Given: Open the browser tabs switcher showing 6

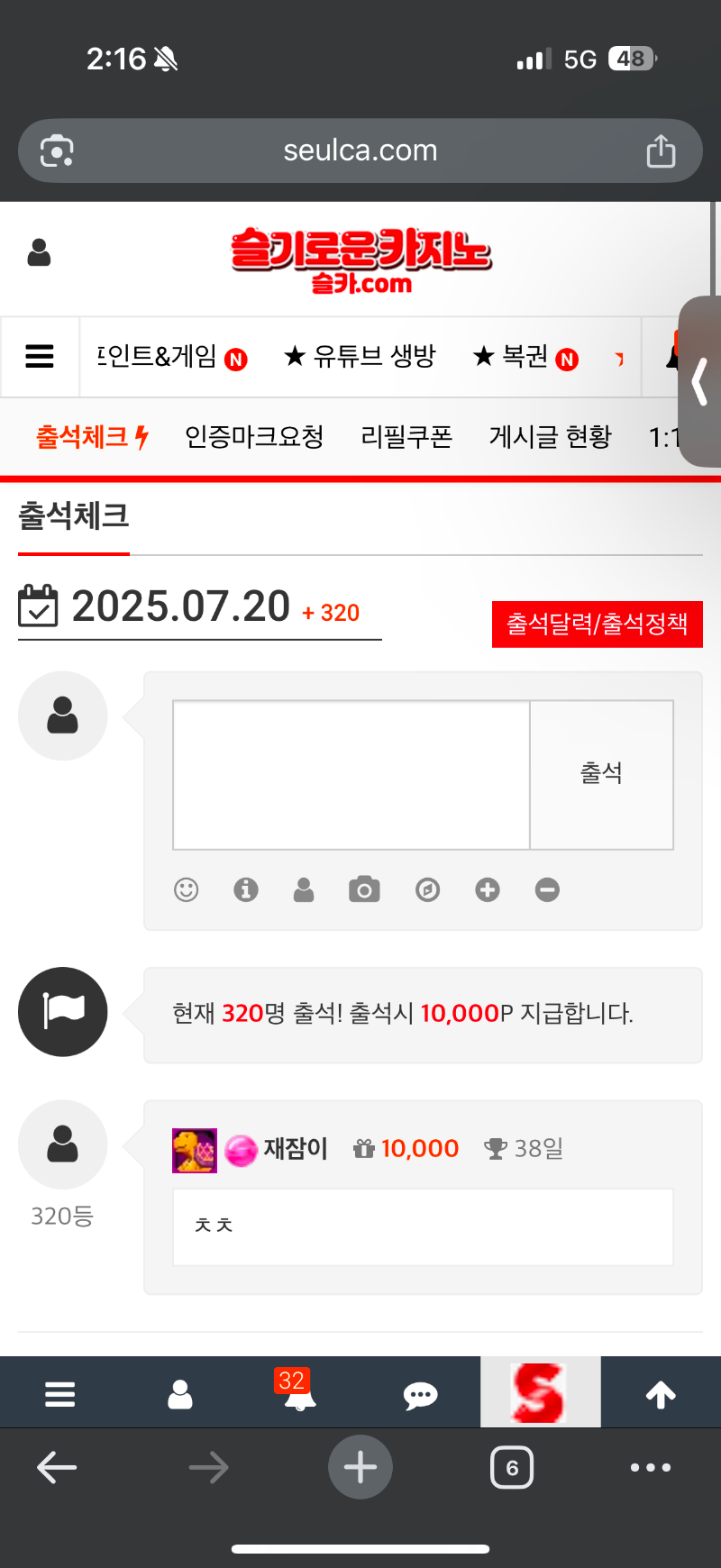Looking at the screenshot, I should (x=512, y=1468).
